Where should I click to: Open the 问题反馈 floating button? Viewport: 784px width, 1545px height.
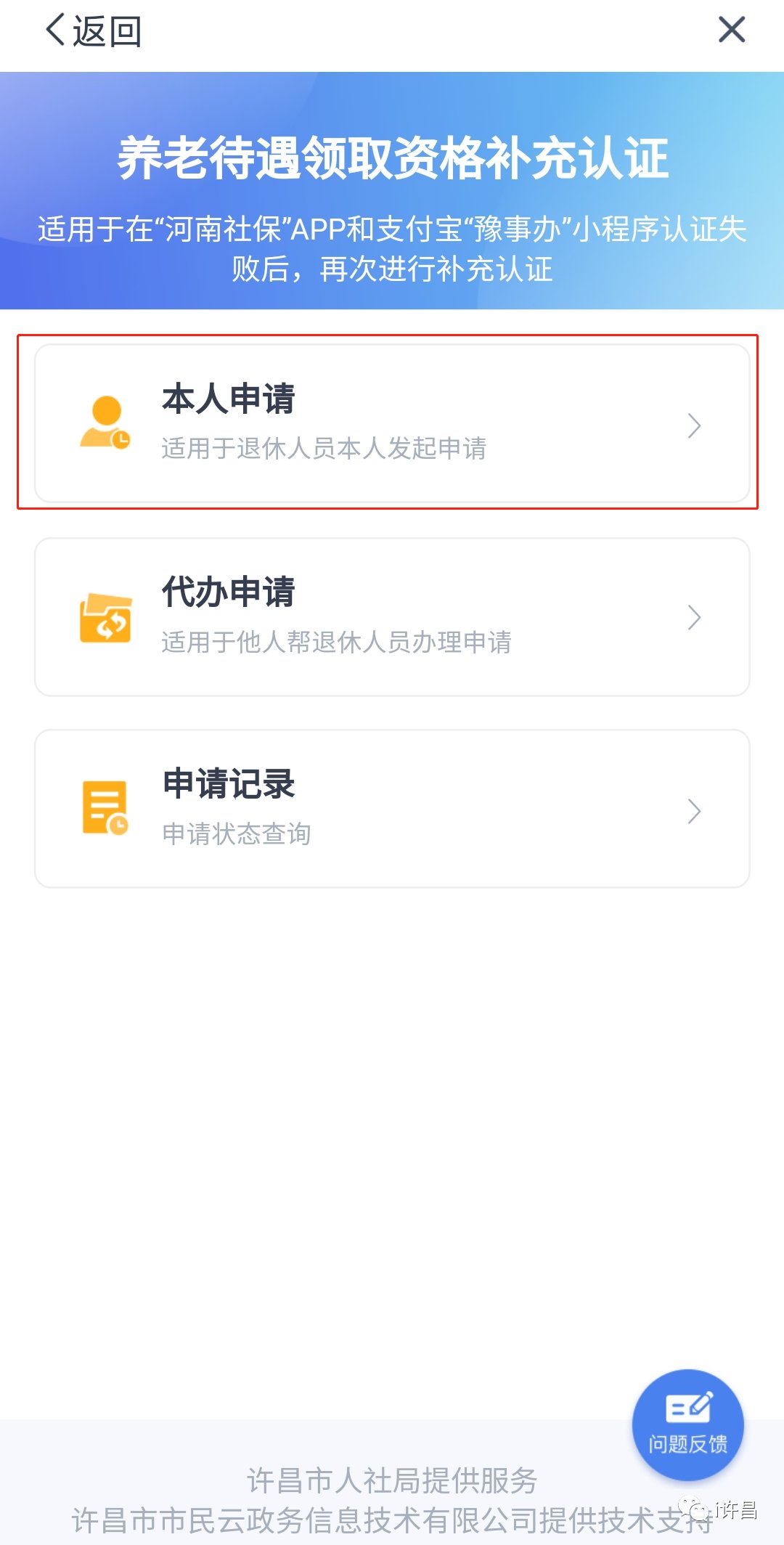click(688, 1425)
